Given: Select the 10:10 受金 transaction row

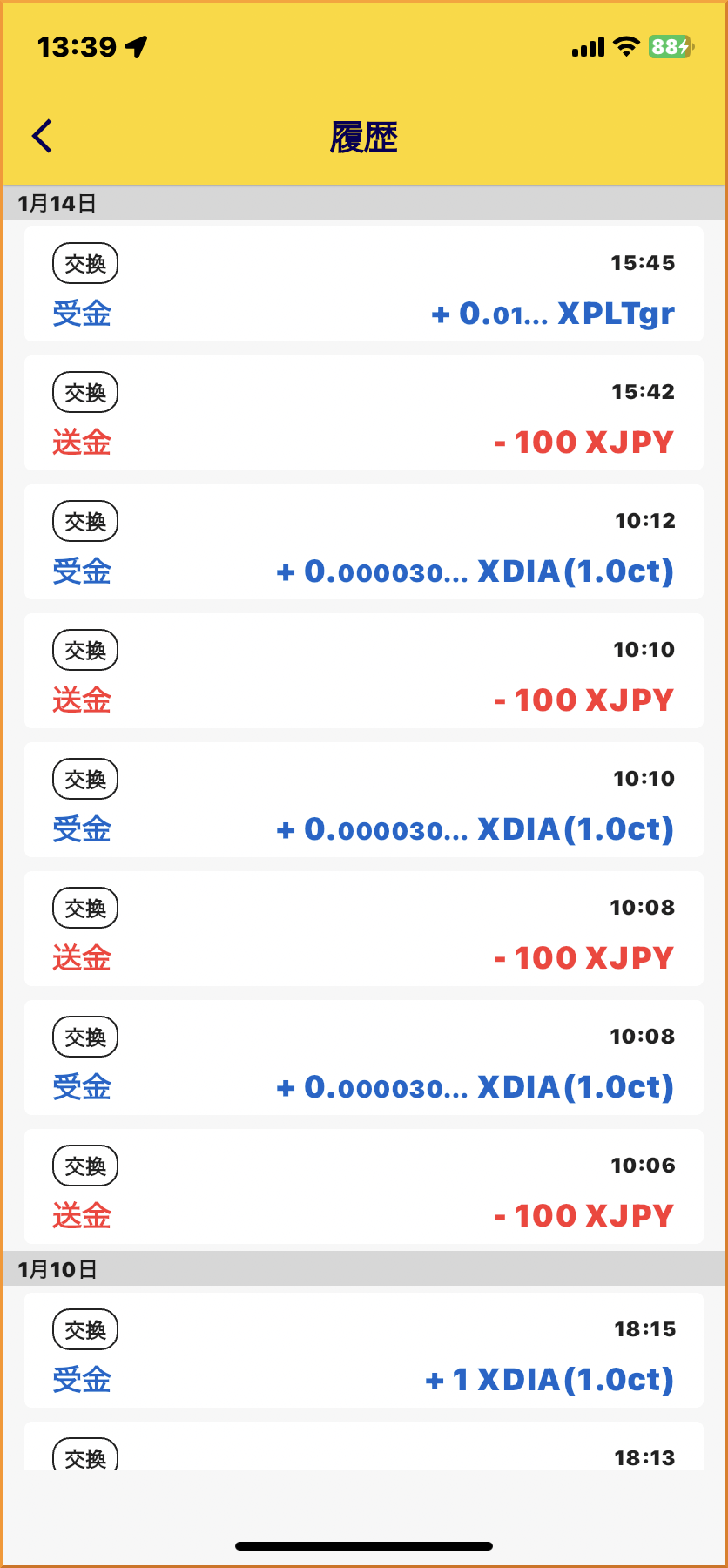Looking at the screenshot, I should (x=363, y=800).
